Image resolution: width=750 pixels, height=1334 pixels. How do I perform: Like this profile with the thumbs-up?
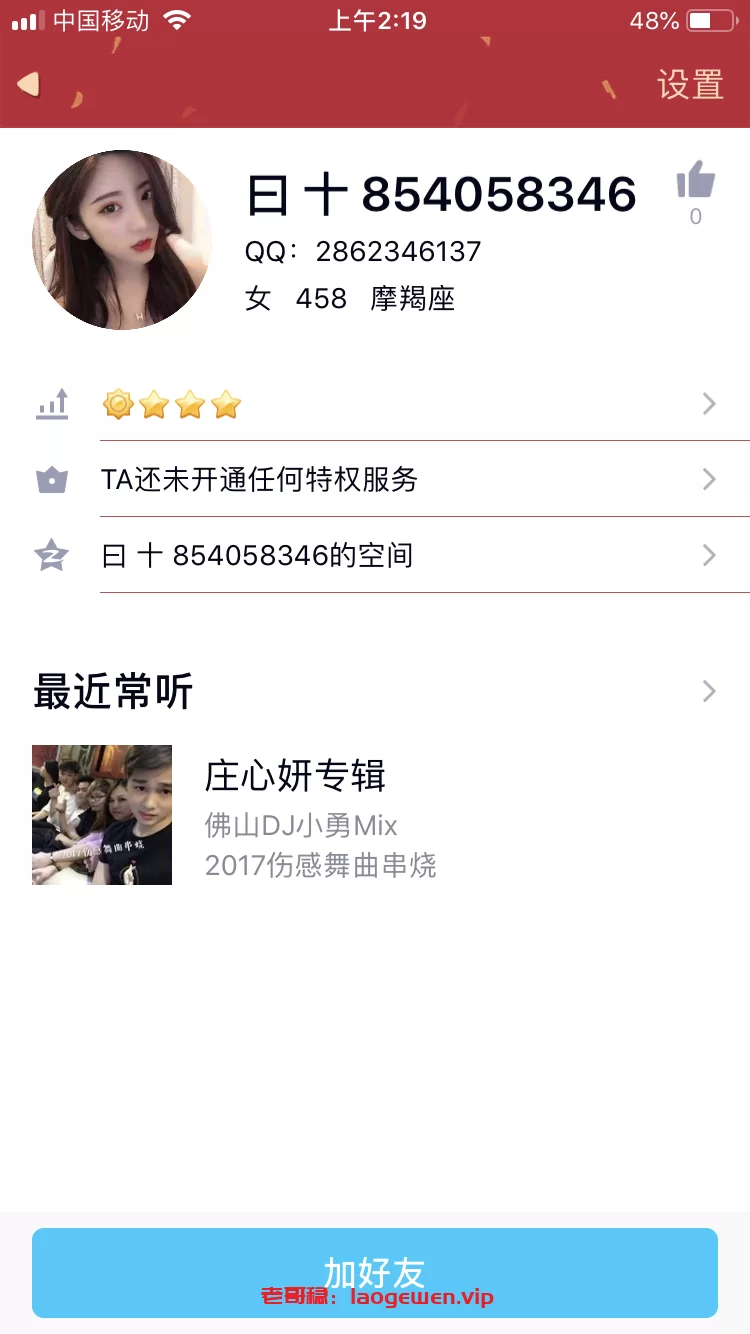pos(696,183)
